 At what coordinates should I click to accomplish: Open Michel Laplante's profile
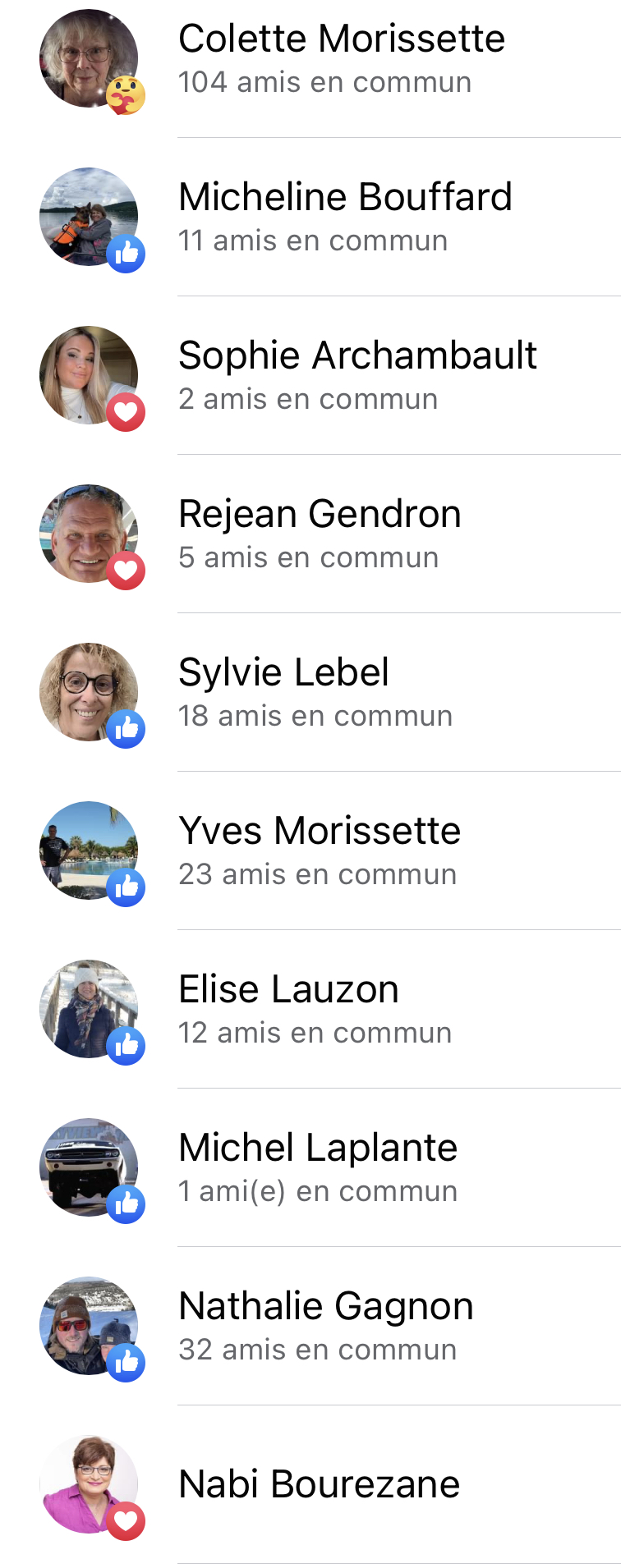pos(318,1148)
